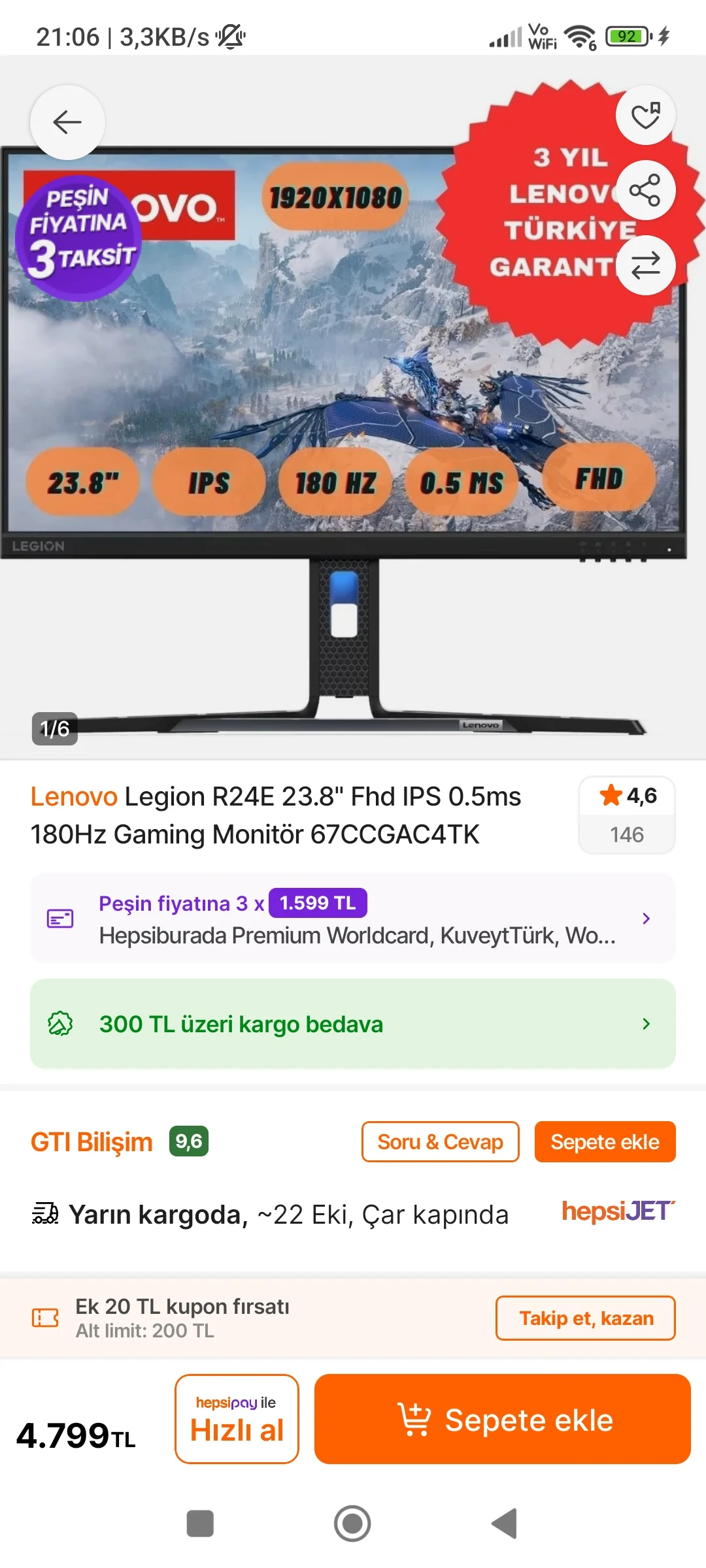Open 300 TL üzeri kargo bedava details
This screenshot has width=706, height=1568.
click(x=353, y=1024)
